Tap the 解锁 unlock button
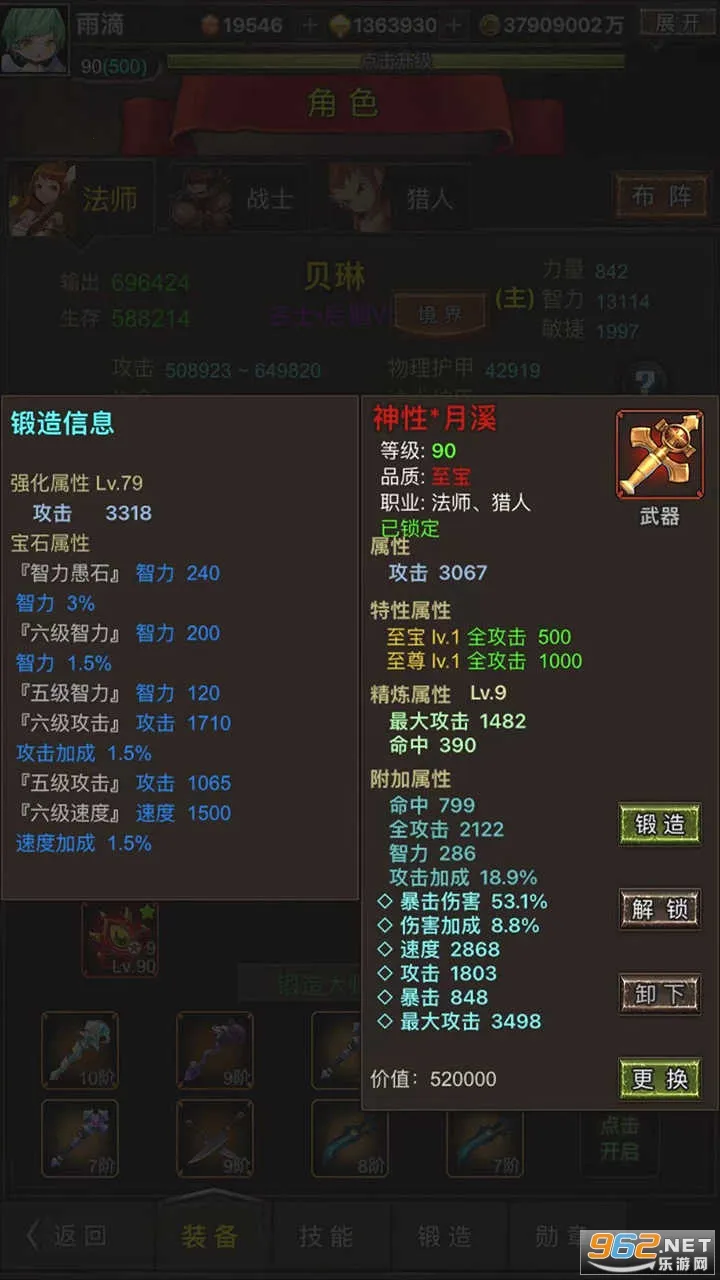Image resolution: width=720 pixels, height=1280 pixels. tap(659, 909)
